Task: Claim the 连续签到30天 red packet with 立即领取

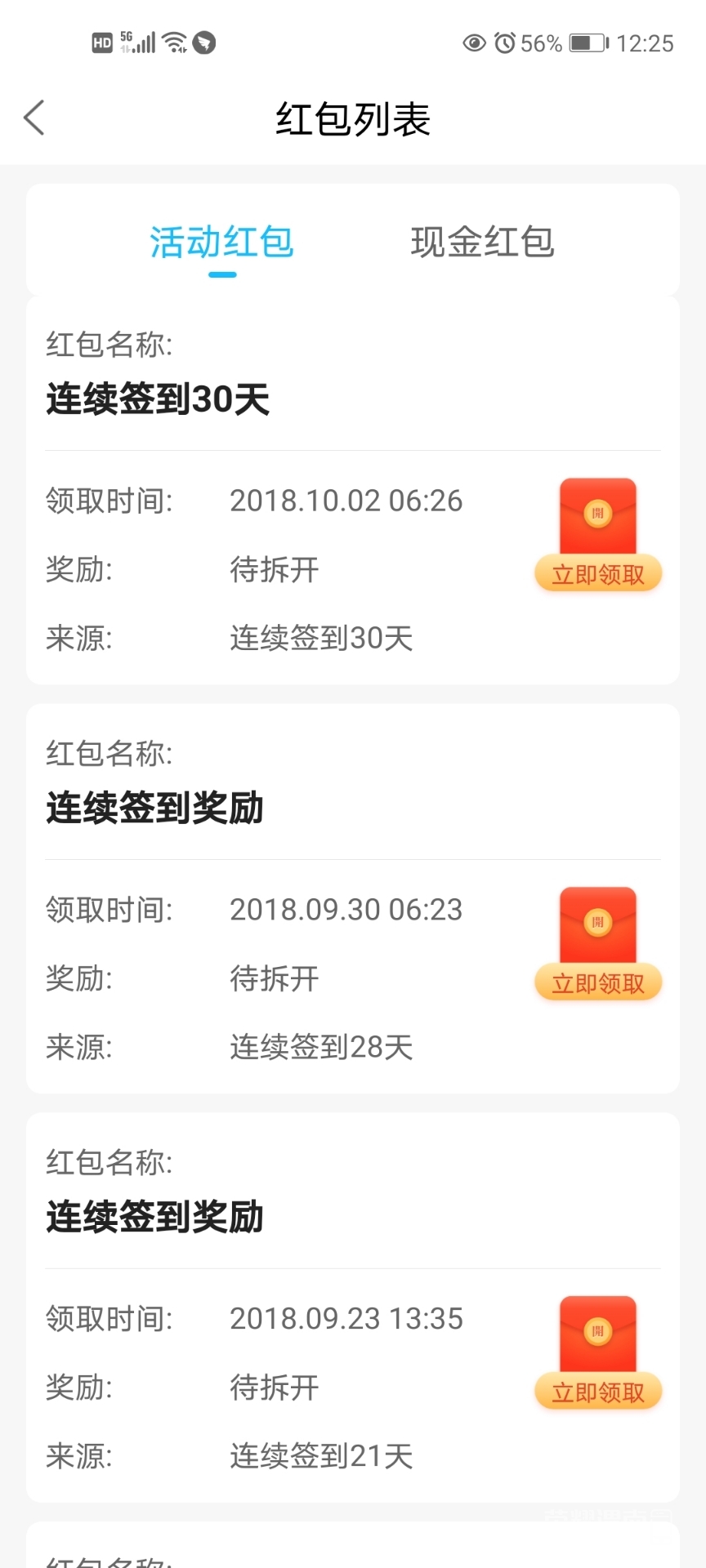Action: coord(597,574)
